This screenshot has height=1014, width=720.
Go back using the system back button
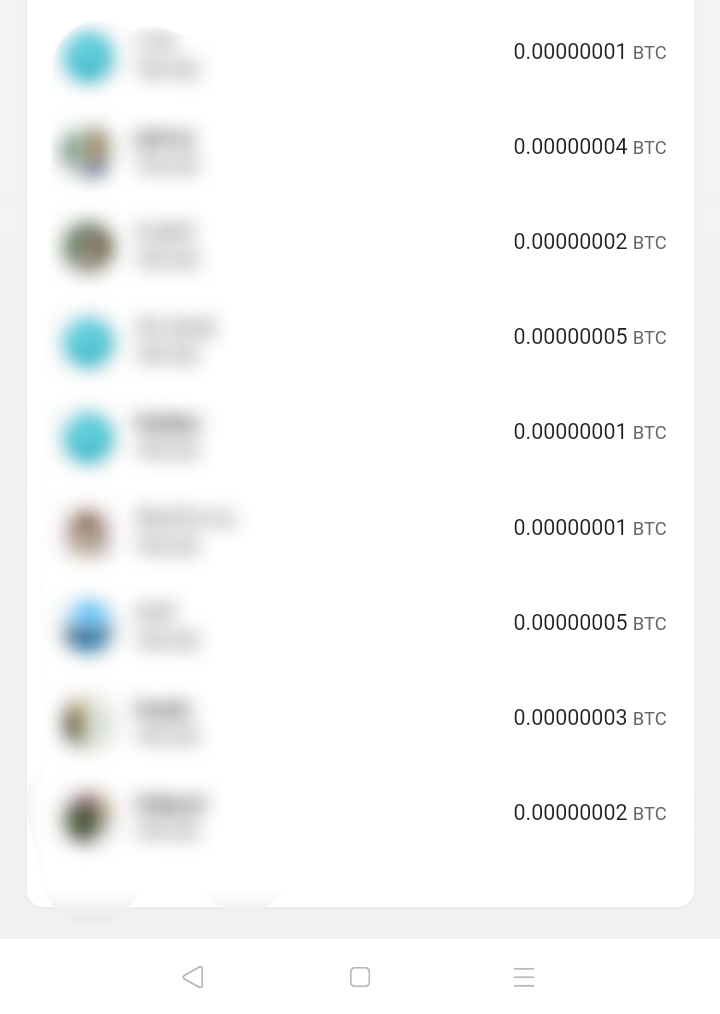pos(193,977)
